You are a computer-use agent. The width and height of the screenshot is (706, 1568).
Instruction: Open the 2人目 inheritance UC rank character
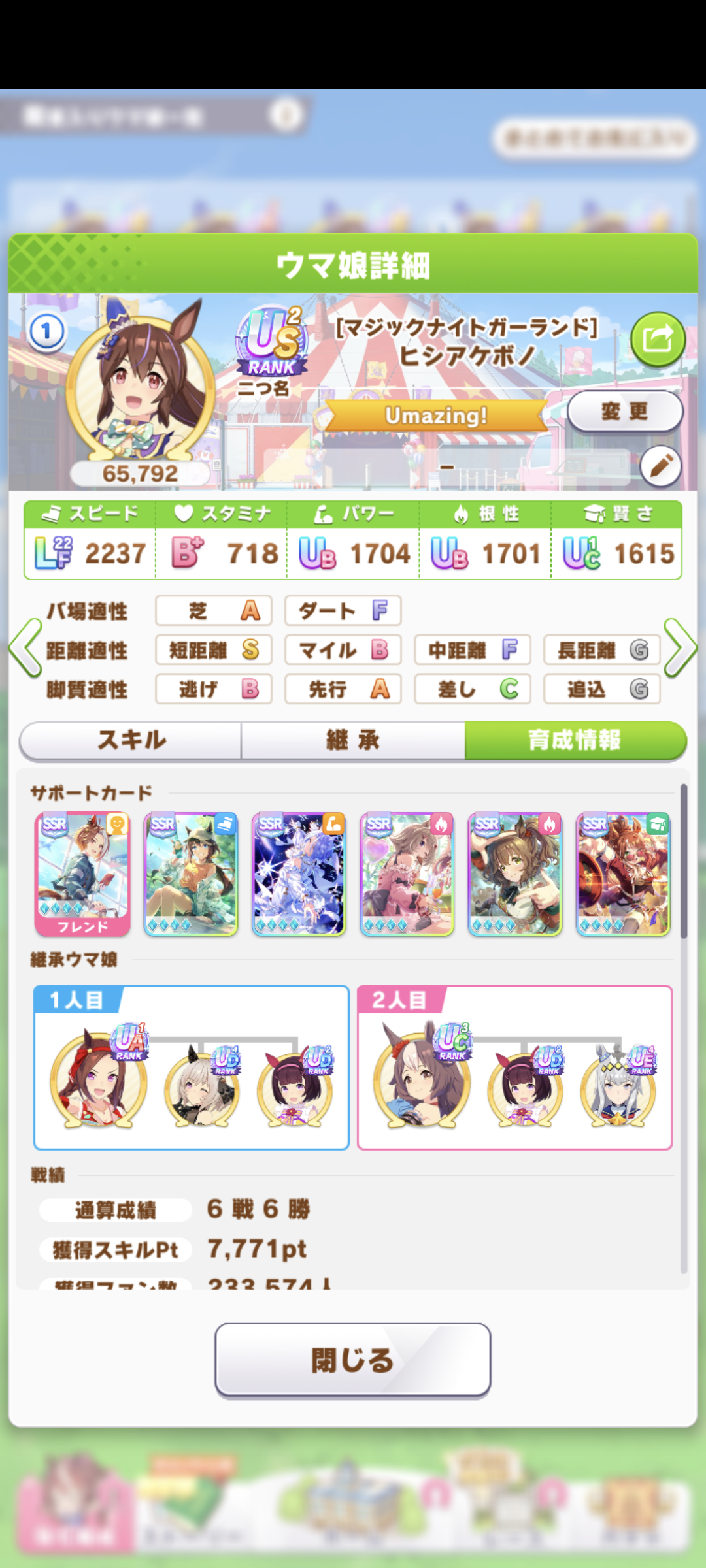422,1076
